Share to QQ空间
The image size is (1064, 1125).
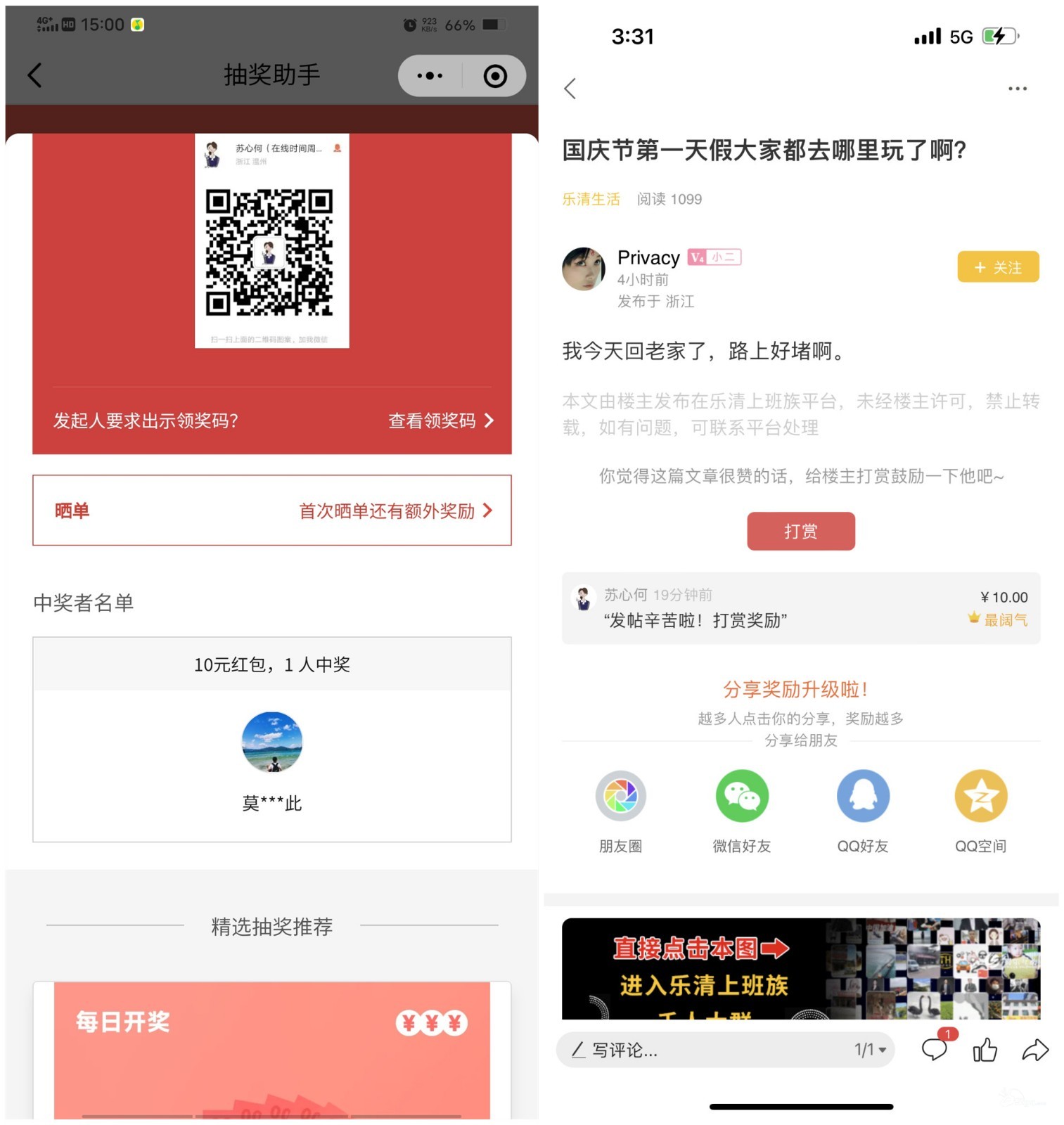coord(980,797)
